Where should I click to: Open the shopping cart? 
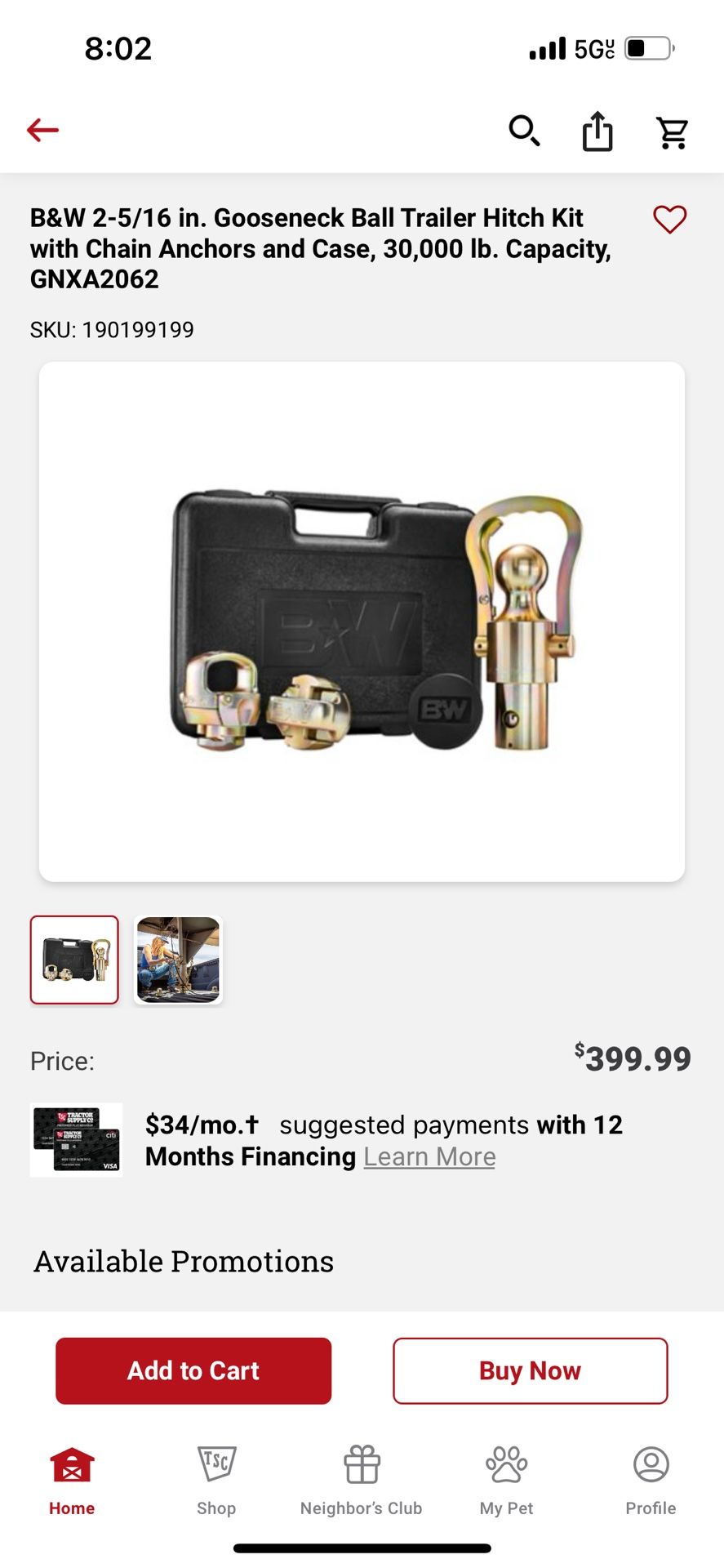(x=673, y=132)
